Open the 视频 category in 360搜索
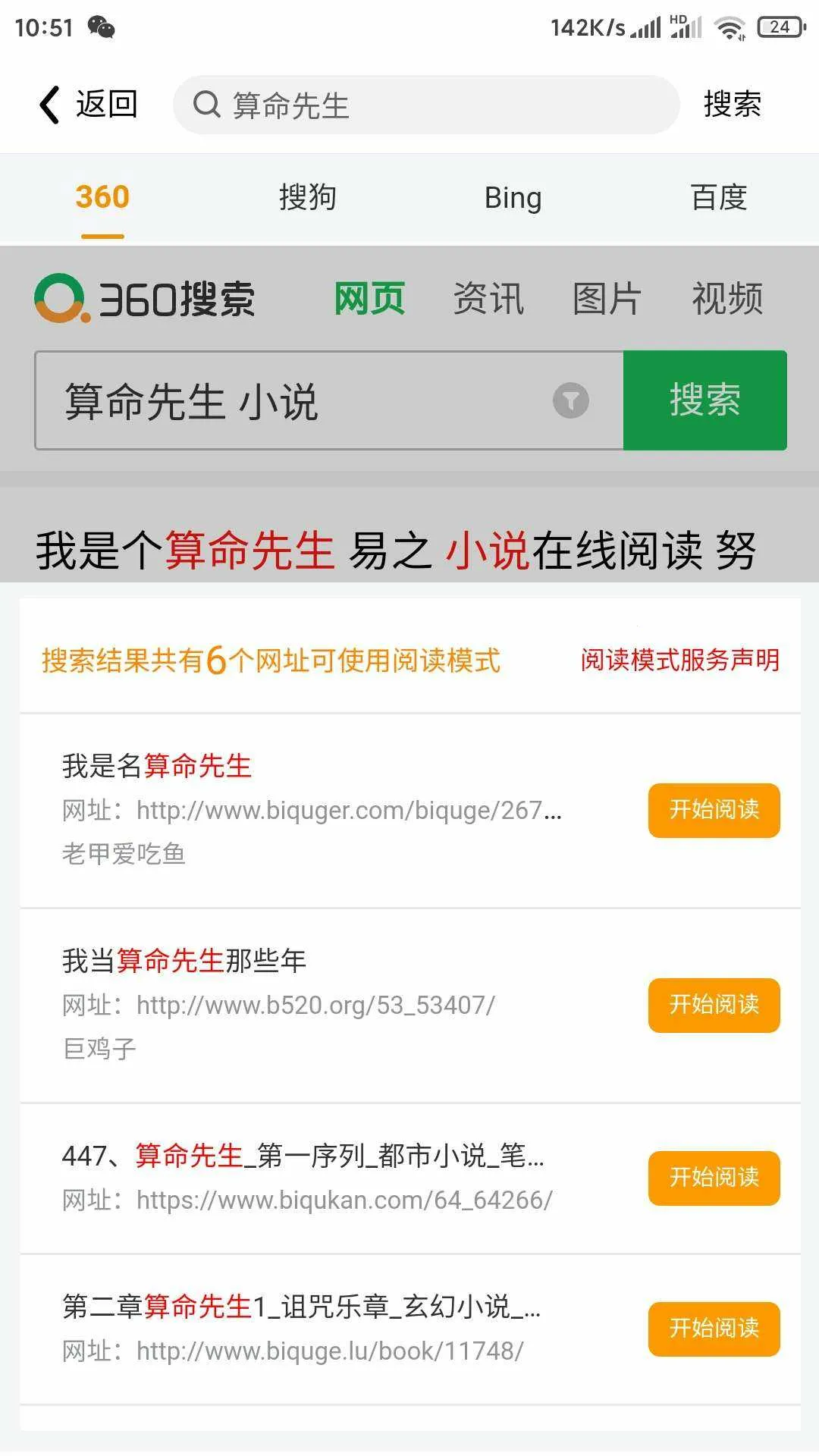The height and width of the screenshot is (1456, 819). 726,298
